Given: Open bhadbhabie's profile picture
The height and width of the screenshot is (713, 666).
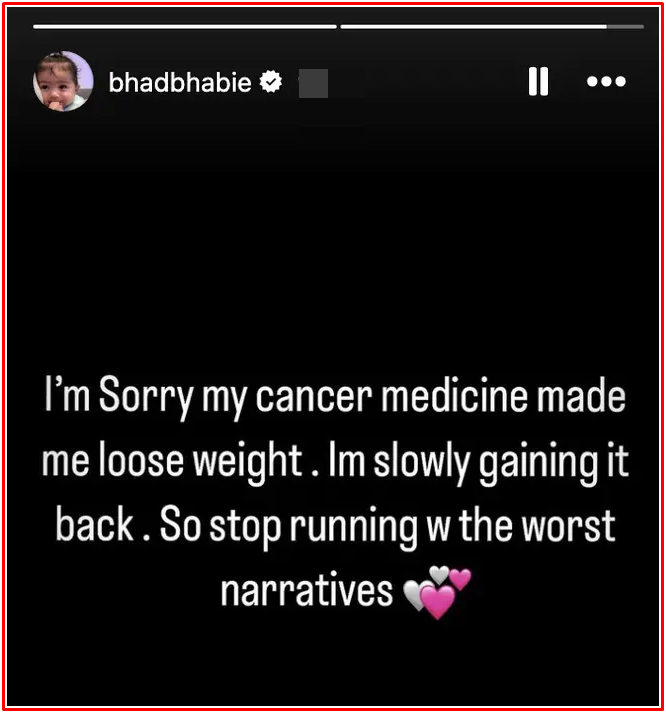Looking at the screenshot, I should pos(64,82).
